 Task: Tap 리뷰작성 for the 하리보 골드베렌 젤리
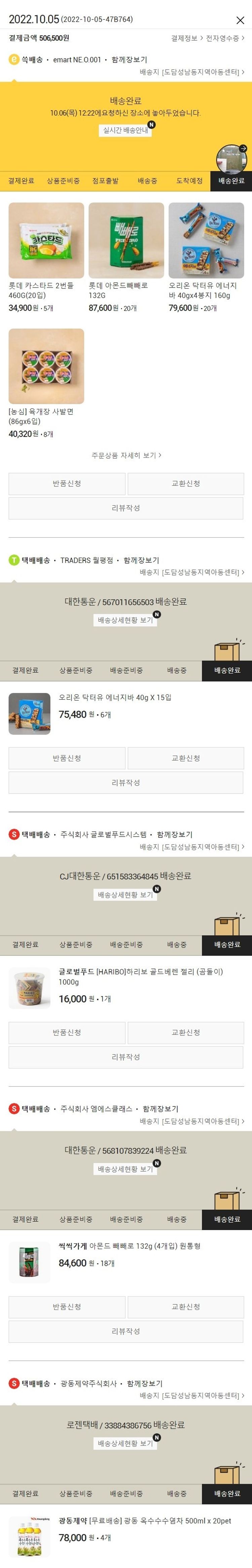[x=126, y=1057]
